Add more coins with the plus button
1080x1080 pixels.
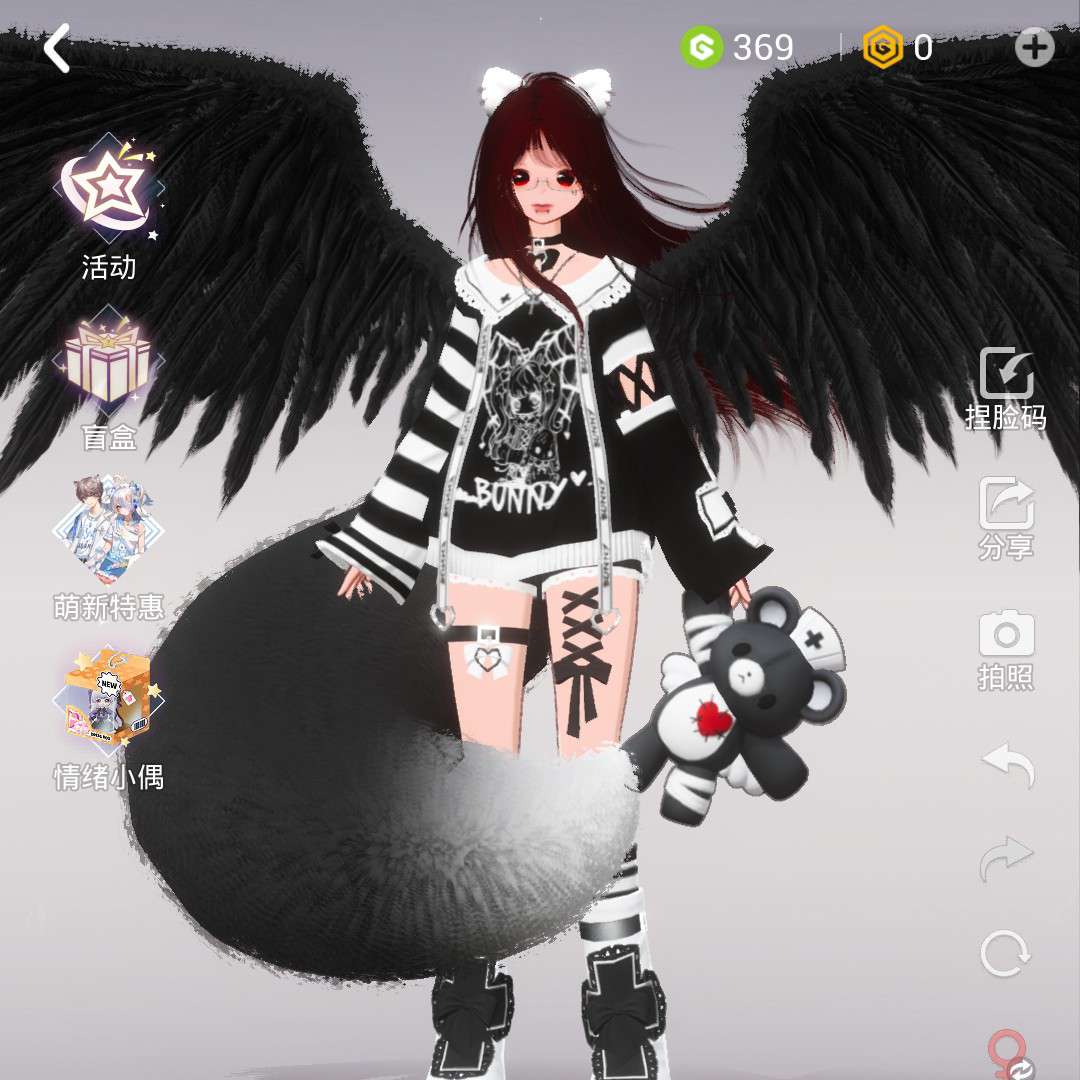1034,47
